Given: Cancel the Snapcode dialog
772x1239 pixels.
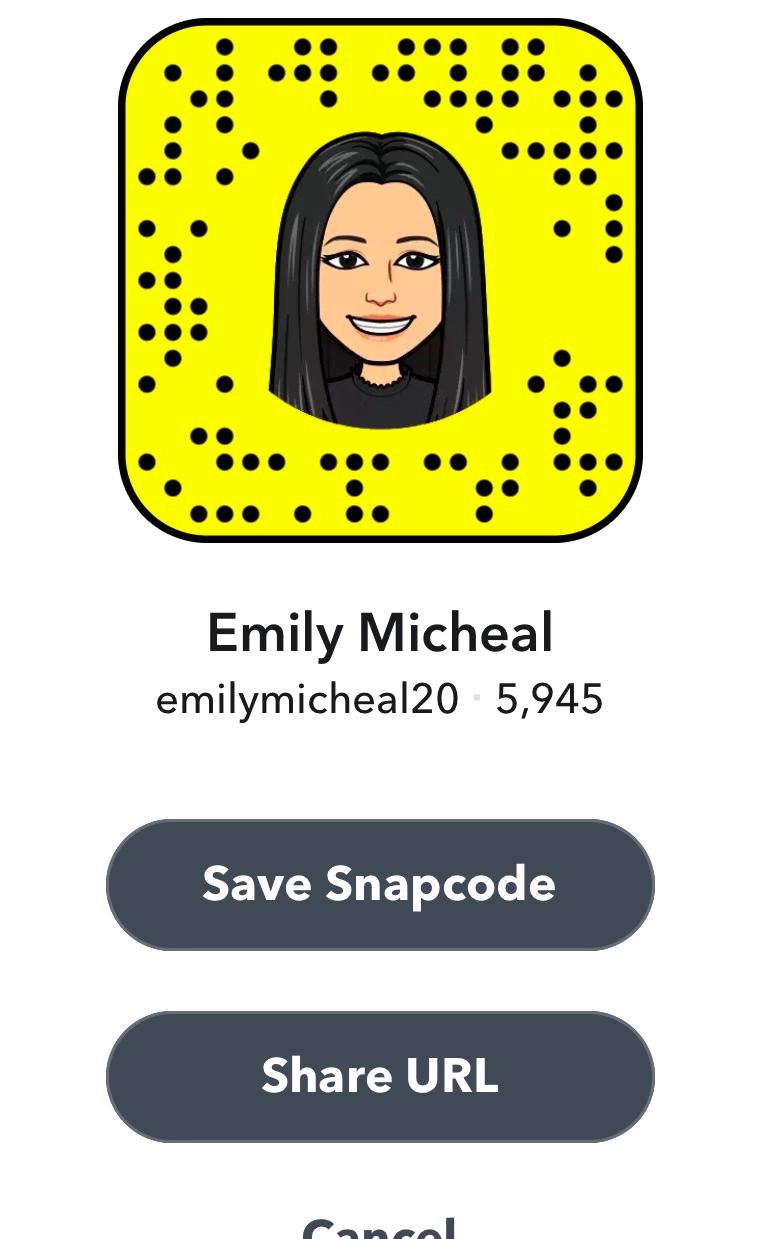Looking at the screenshot, I should pyautogui.click(x=380, y=1226).
